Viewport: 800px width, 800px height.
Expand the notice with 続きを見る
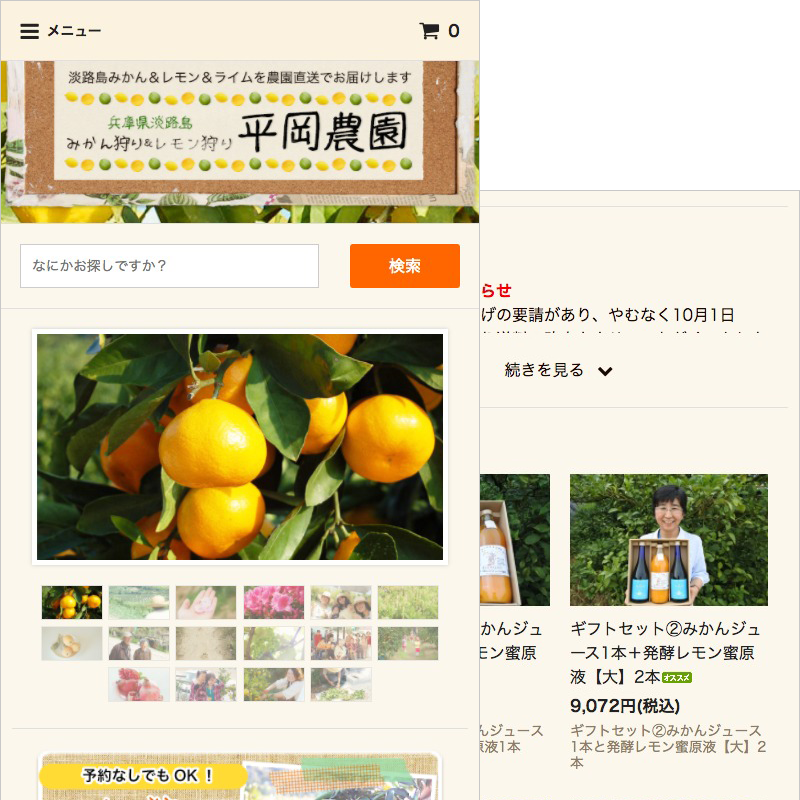pos(558,370)
